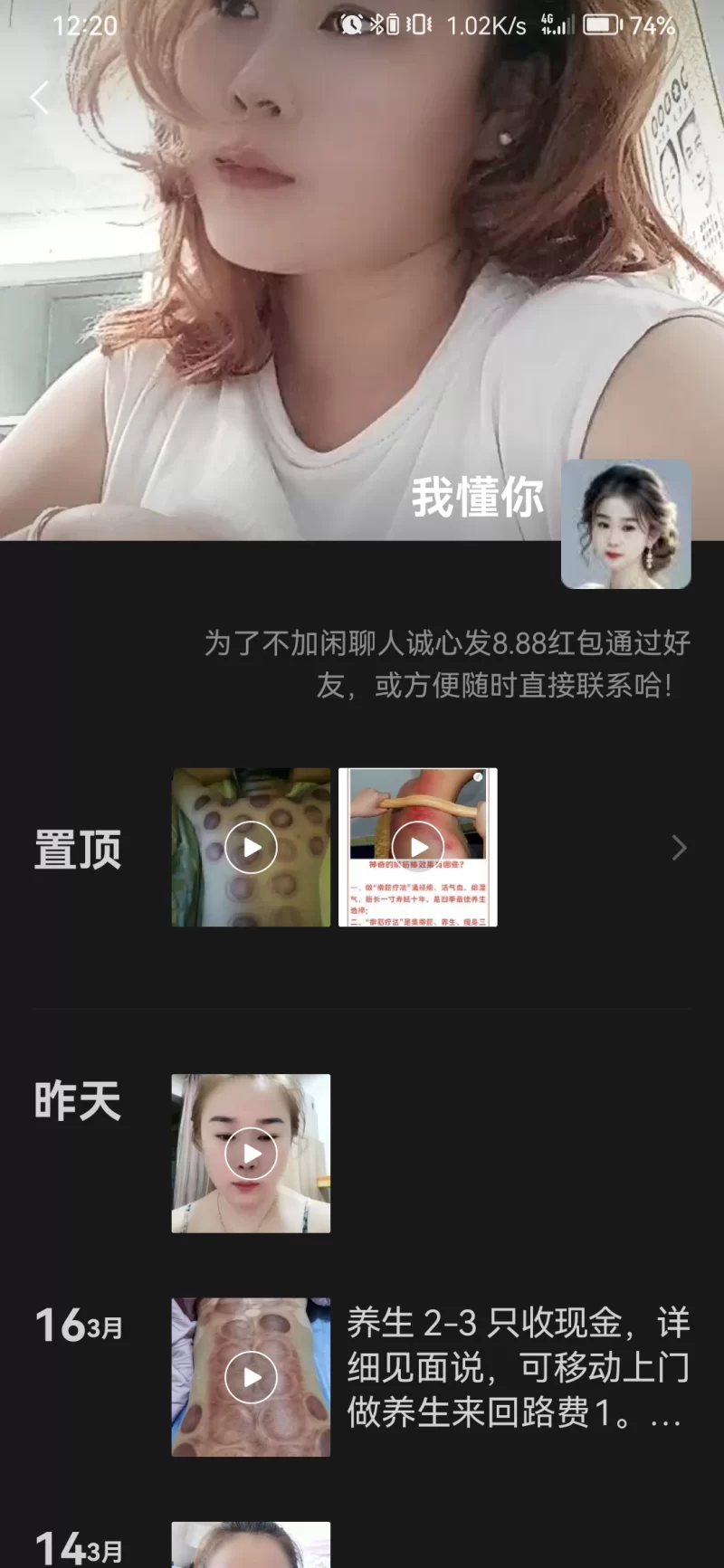The height and width of the screenshot is (1568, 724).
Task: Play the pinned cupping therapy video
Action: click(x=251, y=847)
